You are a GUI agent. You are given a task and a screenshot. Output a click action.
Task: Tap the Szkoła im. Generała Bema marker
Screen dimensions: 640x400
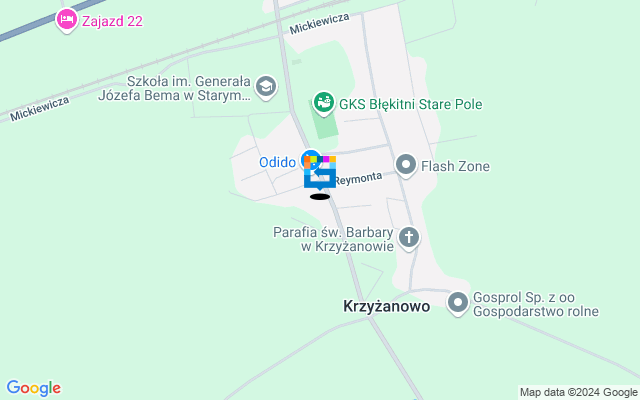(266, 87)
